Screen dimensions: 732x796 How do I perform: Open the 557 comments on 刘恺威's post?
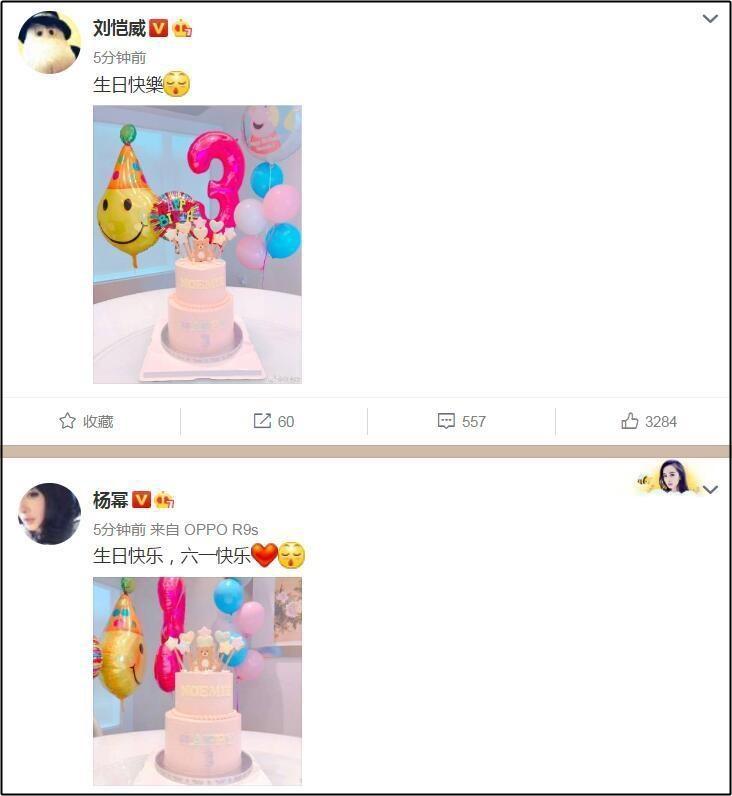coord(462,421)
